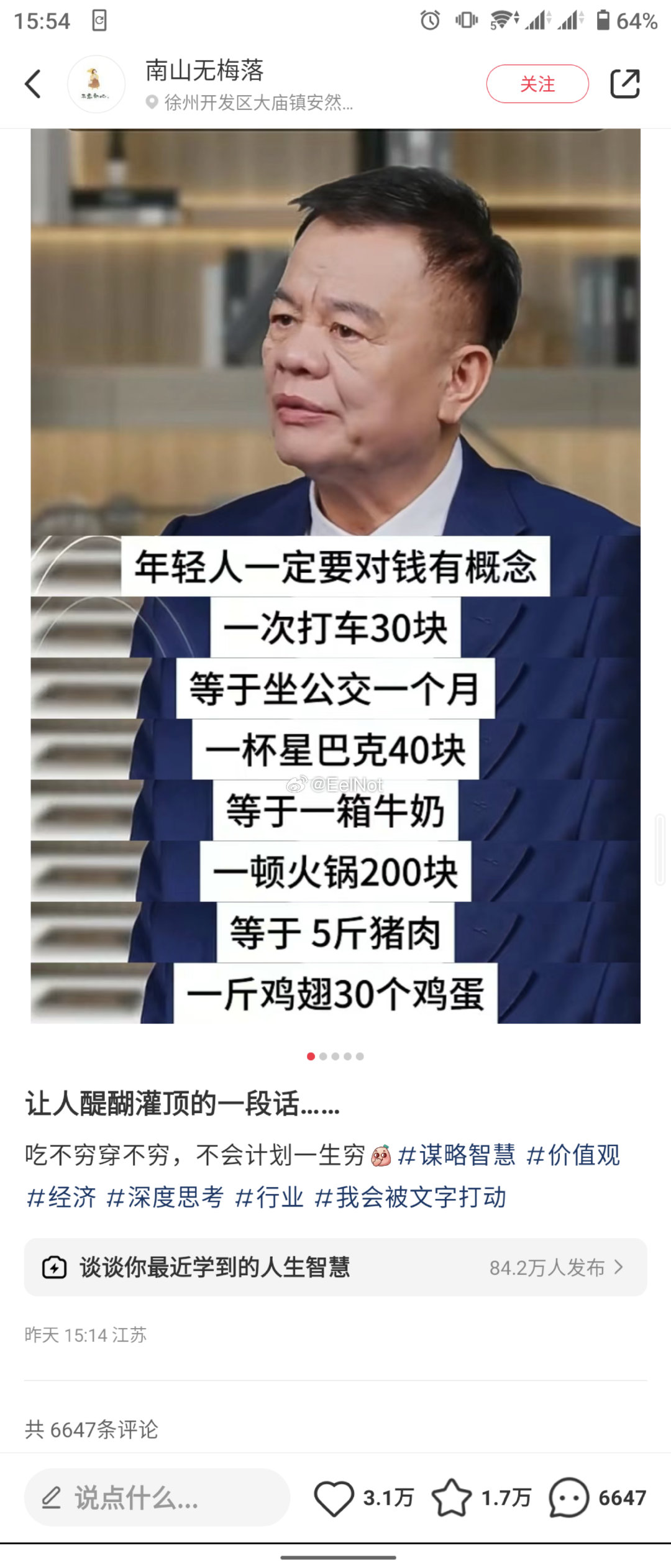This screenshot has width=671, height=1568.
Task: Open 南山无梅落's profile avatar
Action: click(96, 84)
